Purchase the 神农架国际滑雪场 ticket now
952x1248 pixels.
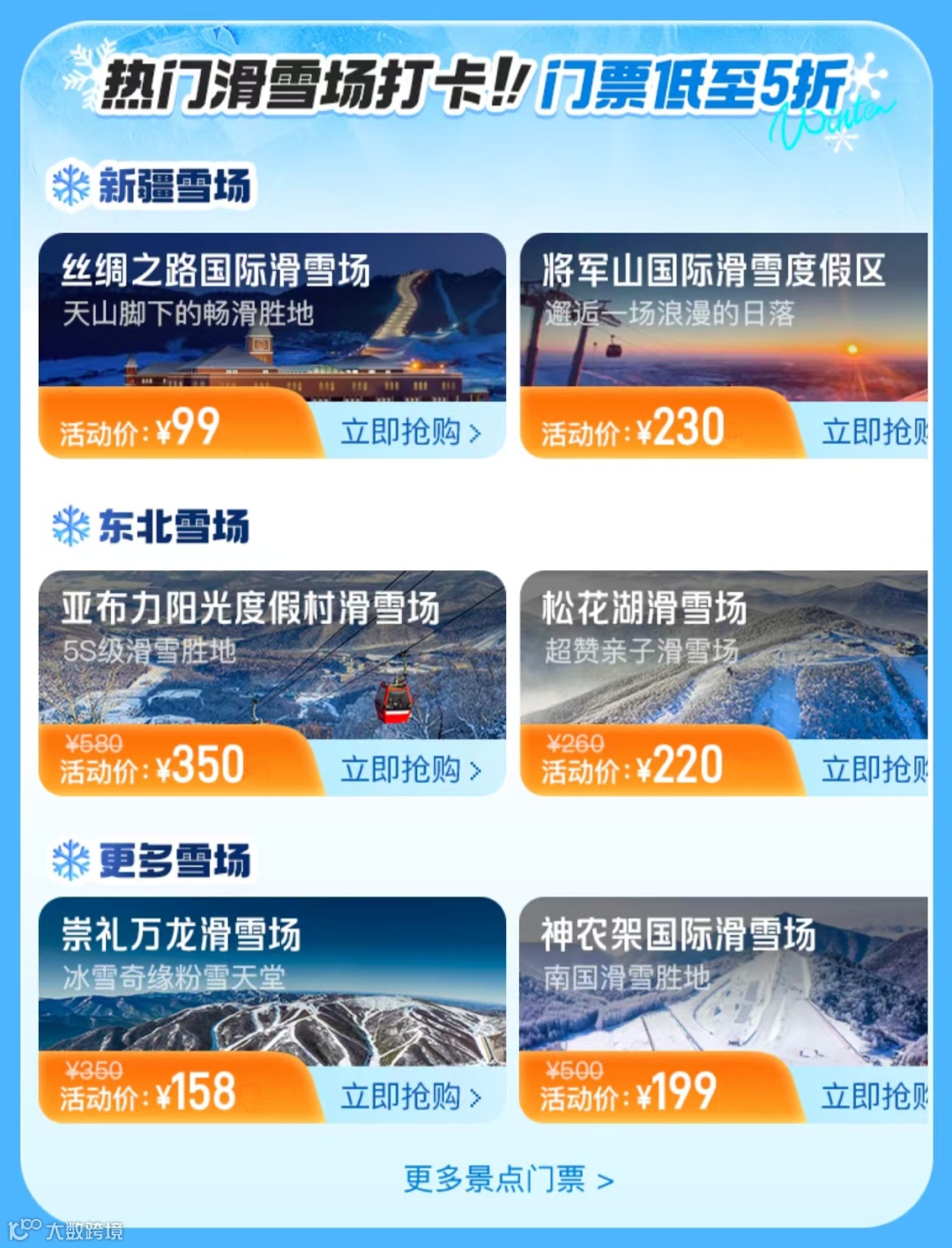tap(874, 1096)
